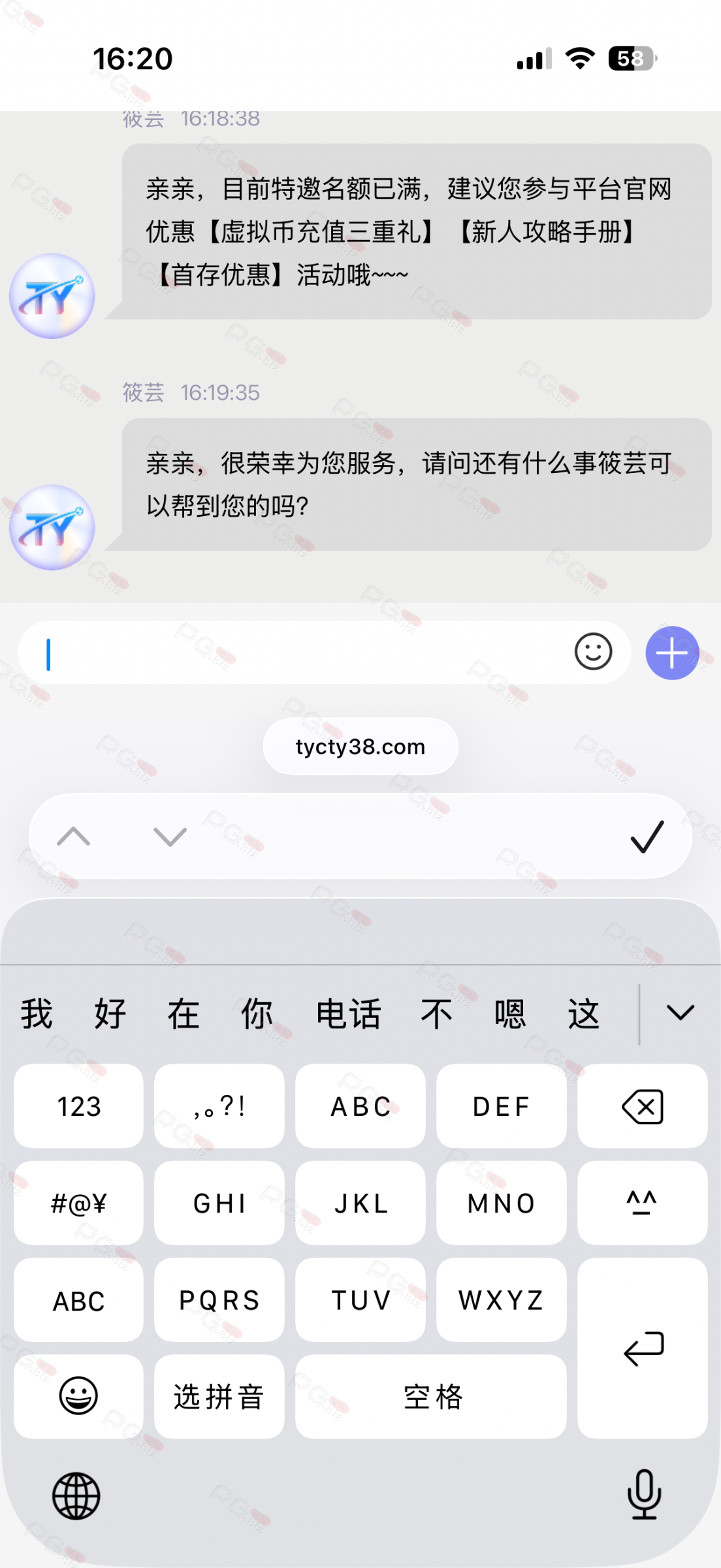Focus the chat message input field
This screenshot has height=1568, width=721.
(x=294, y=653)
